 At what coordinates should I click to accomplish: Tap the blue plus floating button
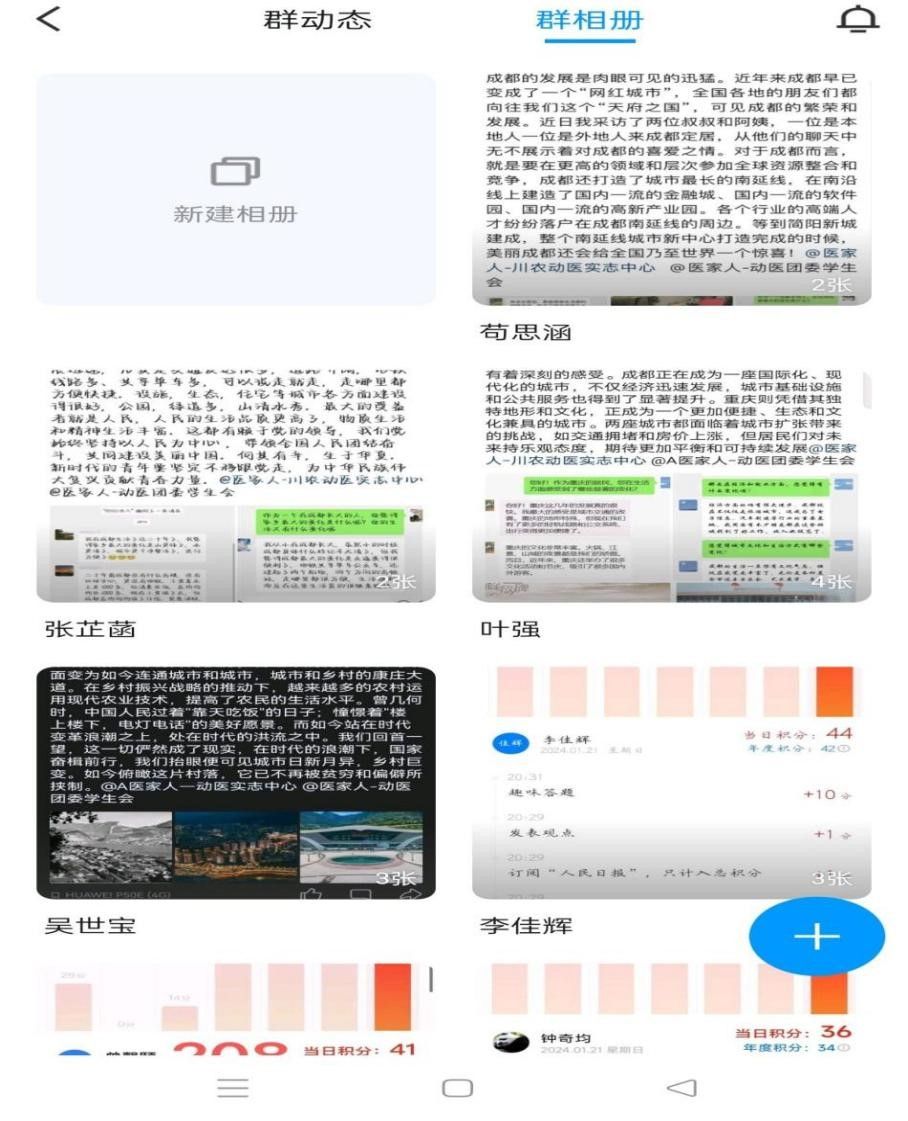click(x=817, y=936)
